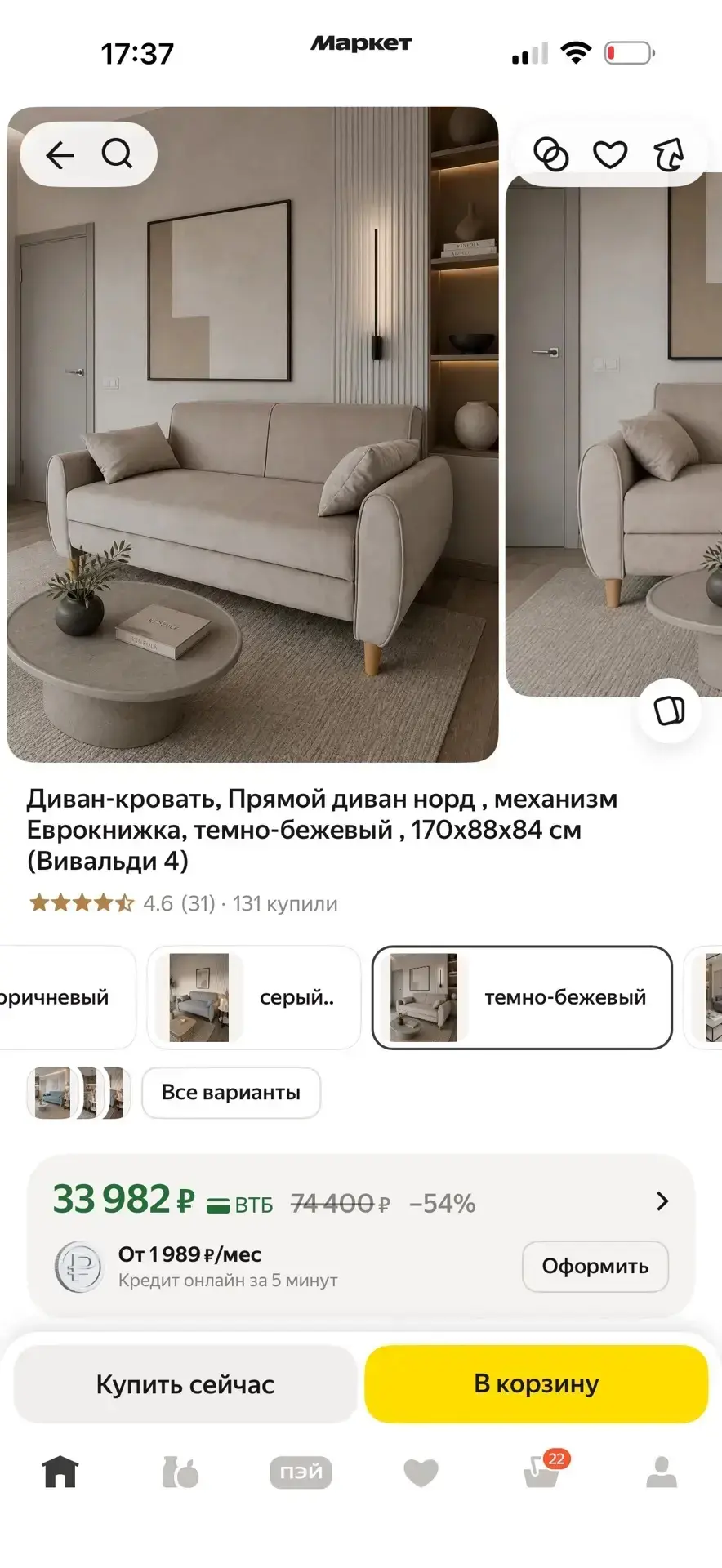Share this product

click(669, 154)
